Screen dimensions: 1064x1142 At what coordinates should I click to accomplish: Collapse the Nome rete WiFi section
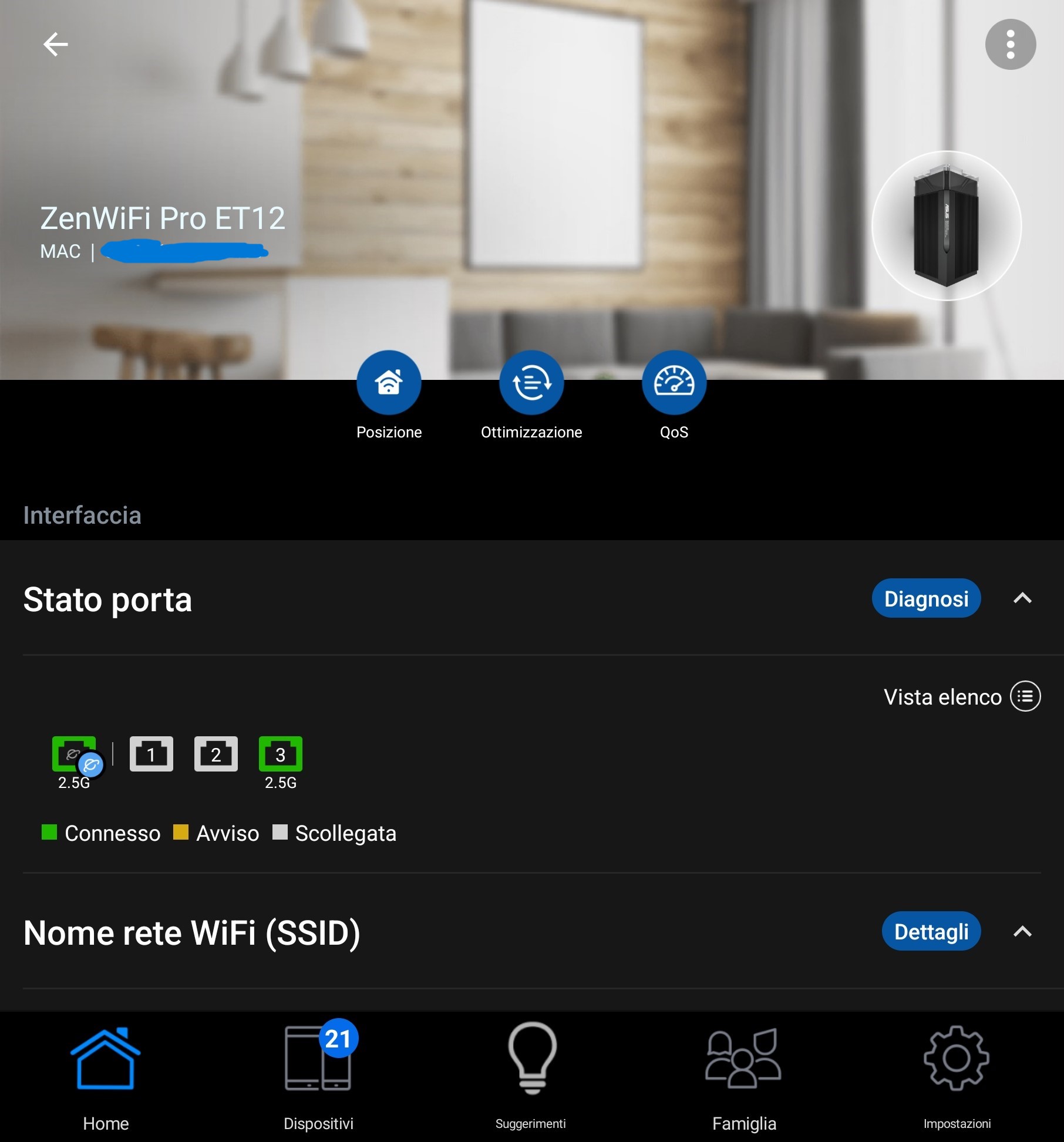1022,931
